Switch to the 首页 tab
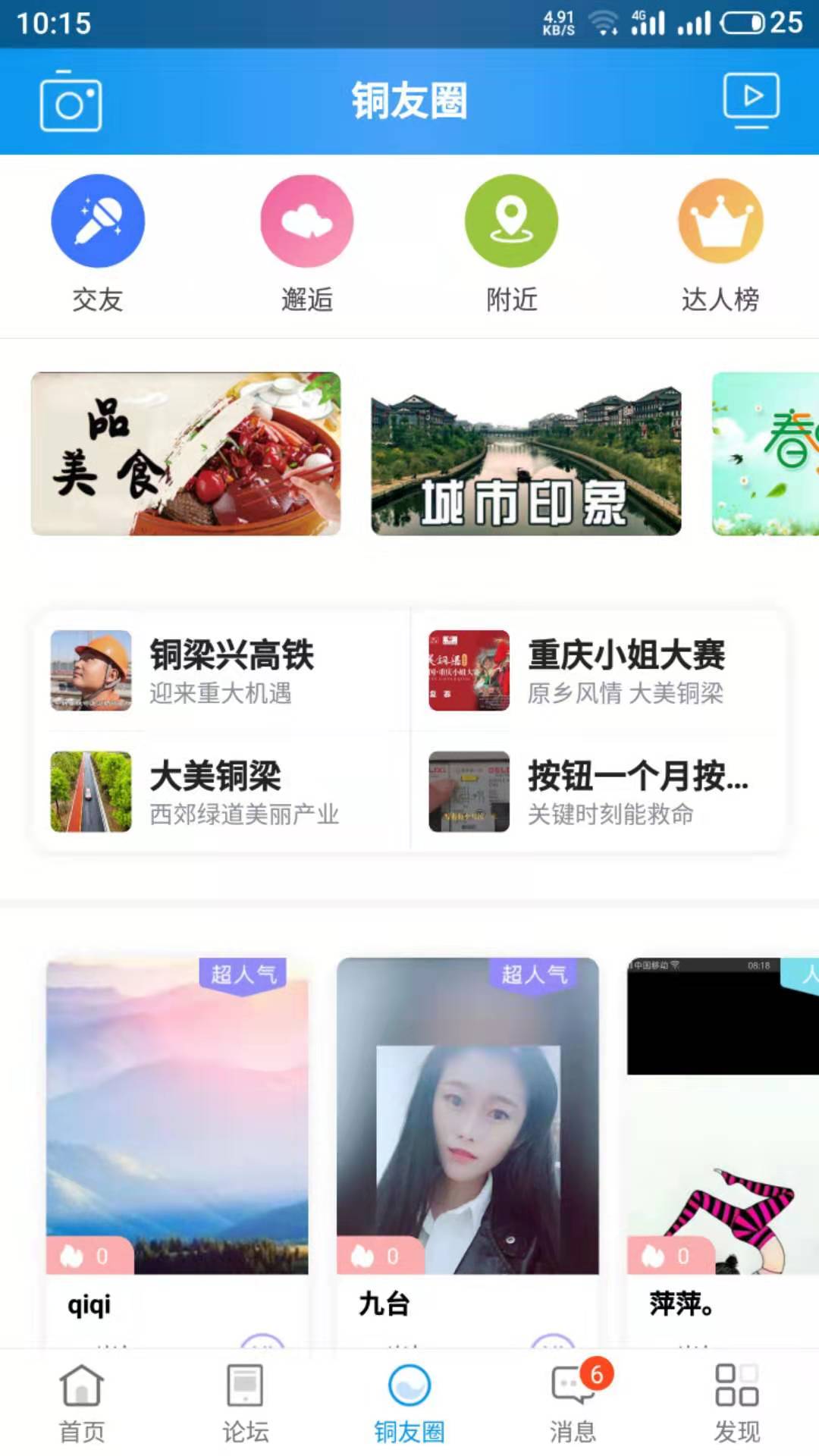 82,1403
